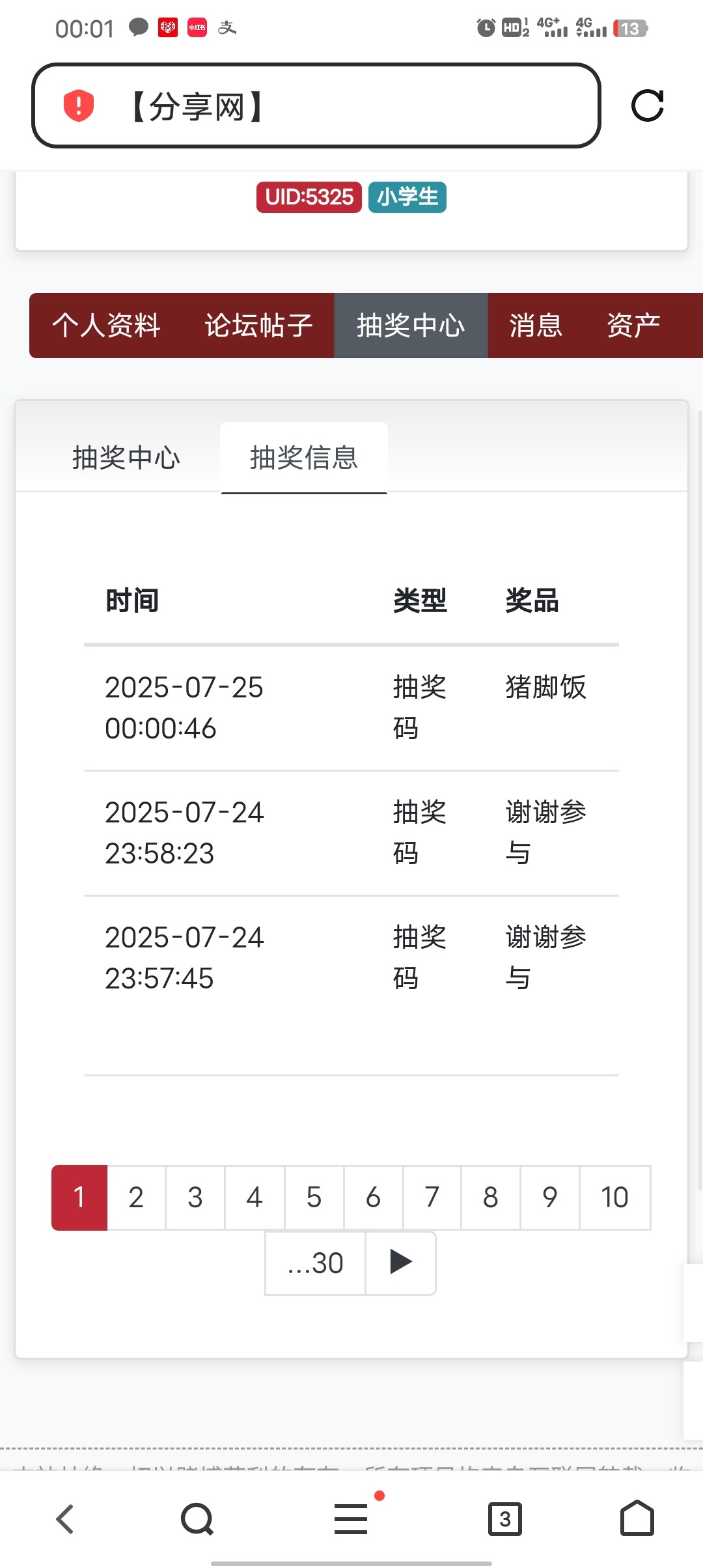Image resolution: width=703 pixels, height=1568 pixels.
Task: Switch to the 论坛帖子 tab
Action: 258,326
